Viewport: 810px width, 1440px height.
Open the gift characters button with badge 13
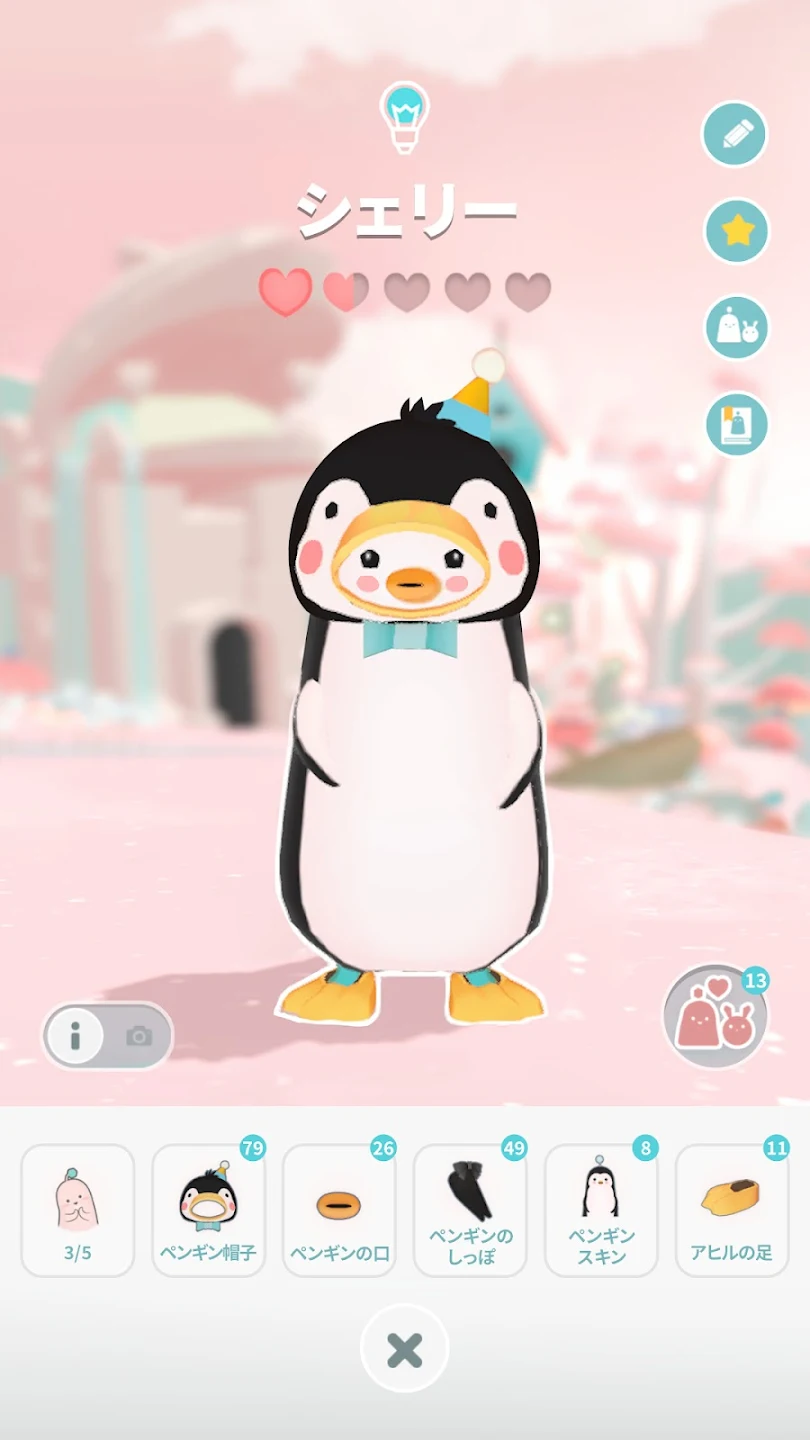[x=716, y=1017]
